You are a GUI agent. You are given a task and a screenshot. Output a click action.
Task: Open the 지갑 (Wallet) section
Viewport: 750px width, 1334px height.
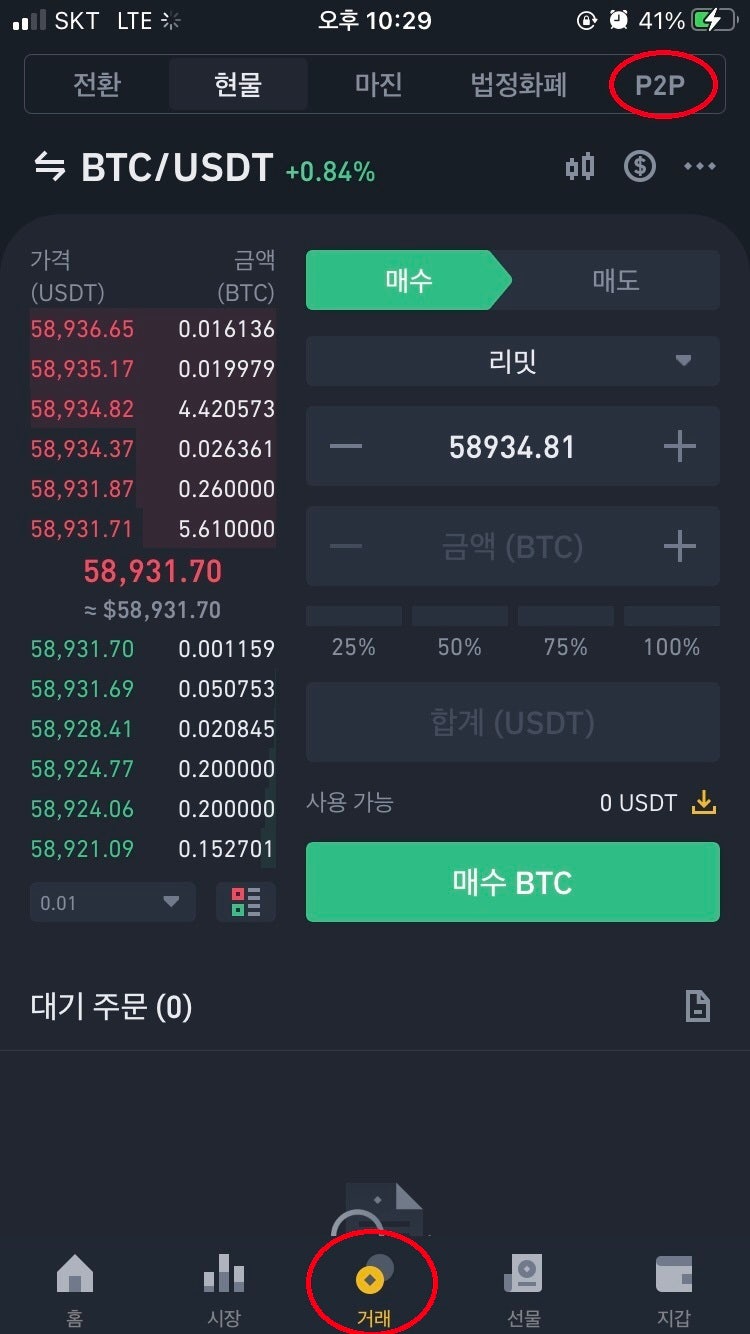pos(673,1285)
